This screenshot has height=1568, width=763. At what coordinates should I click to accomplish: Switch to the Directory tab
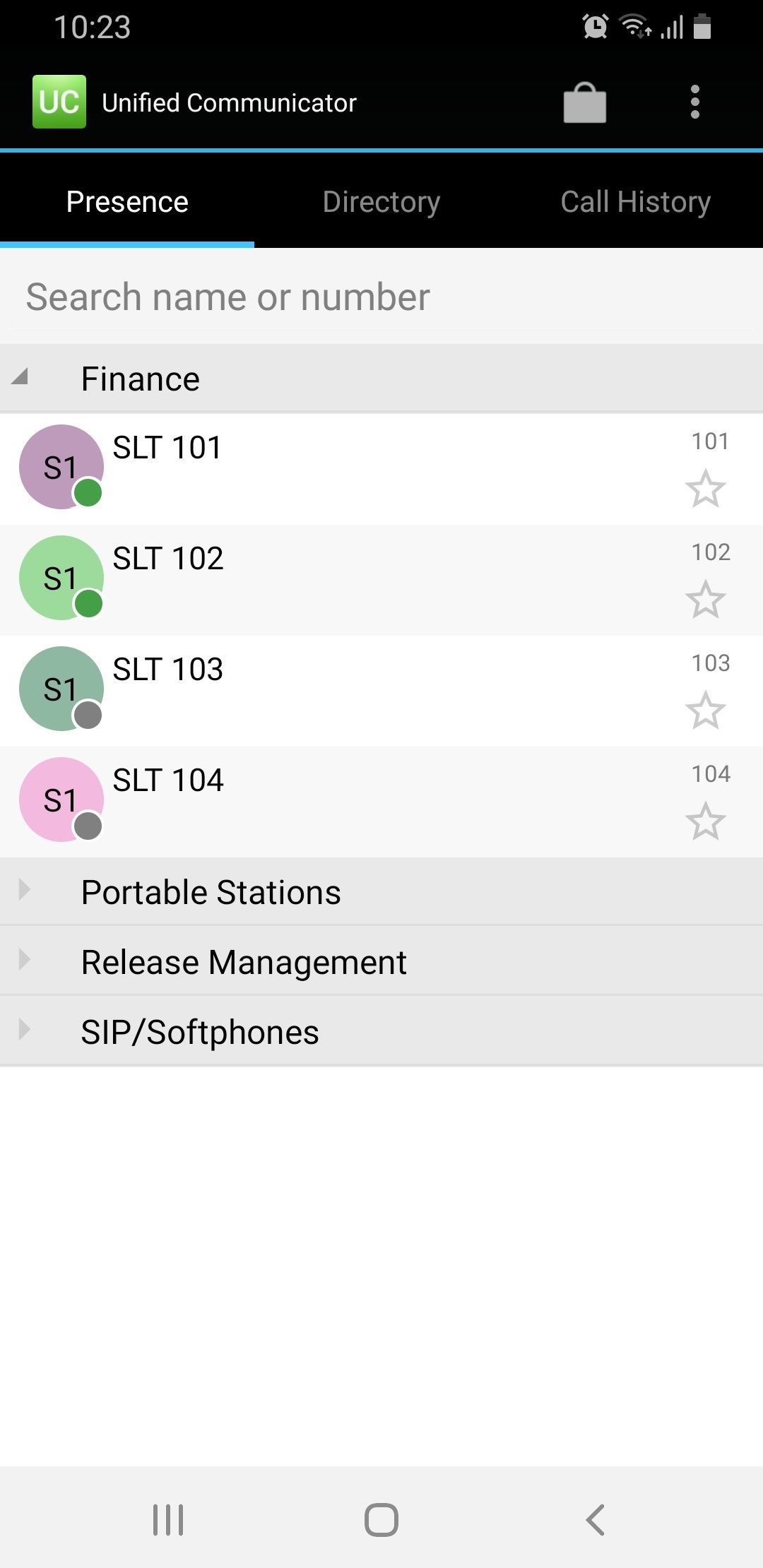[x=381, y=202]
